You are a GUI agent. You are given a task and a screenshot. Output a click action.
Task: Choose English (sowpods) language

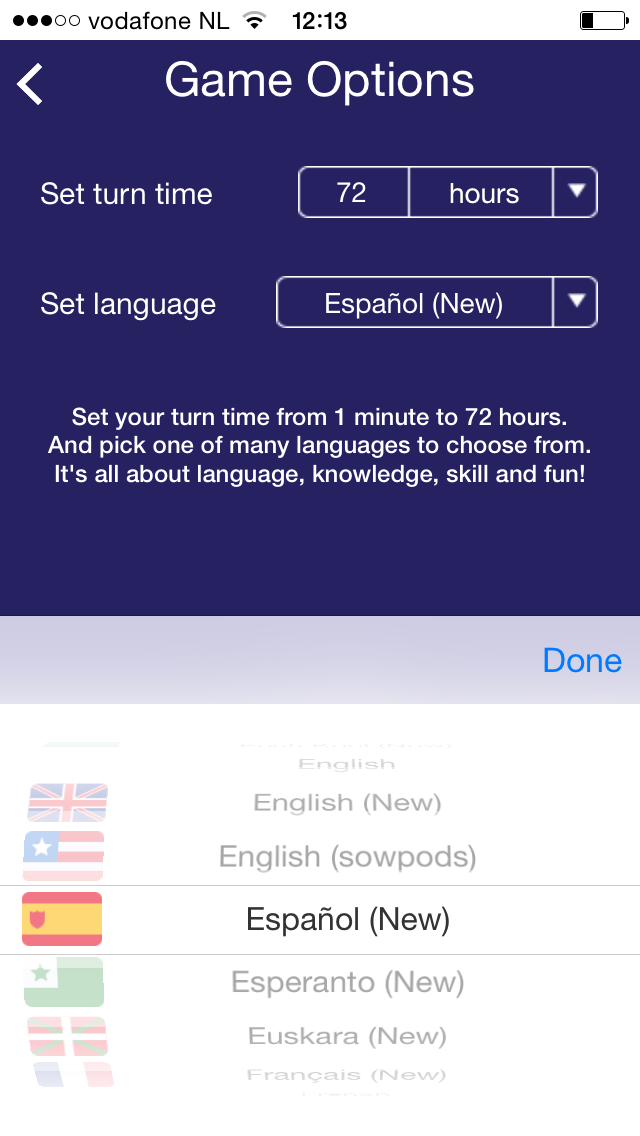point(347,856)
